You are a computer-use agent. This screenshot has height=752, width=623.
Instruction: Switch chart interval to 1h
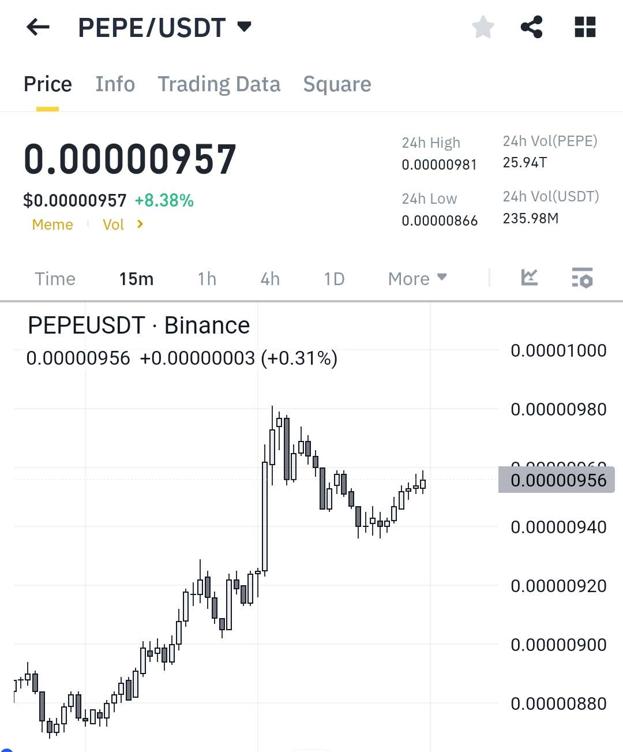(207, 279)
